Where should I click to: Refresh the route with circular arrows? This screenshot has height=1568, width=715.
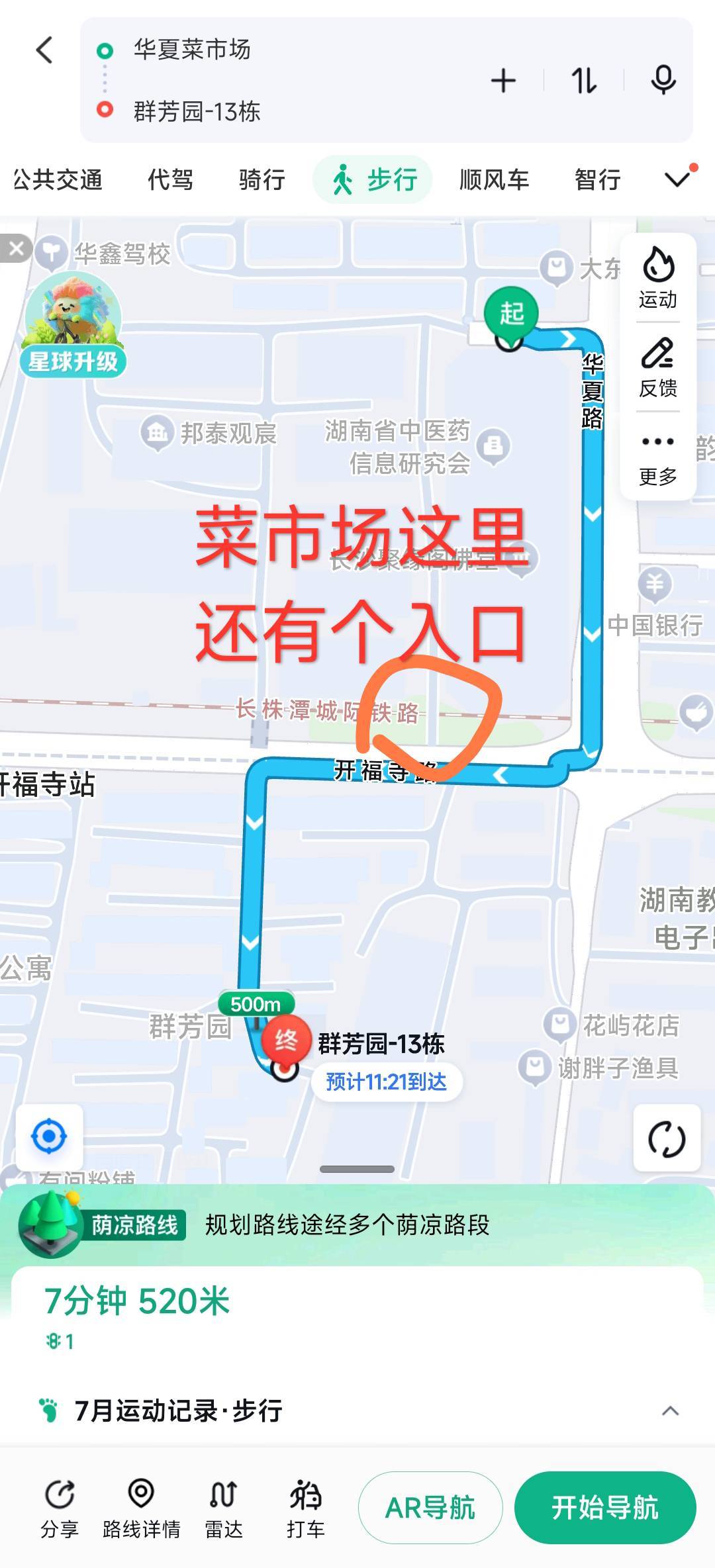[667, 1138]
